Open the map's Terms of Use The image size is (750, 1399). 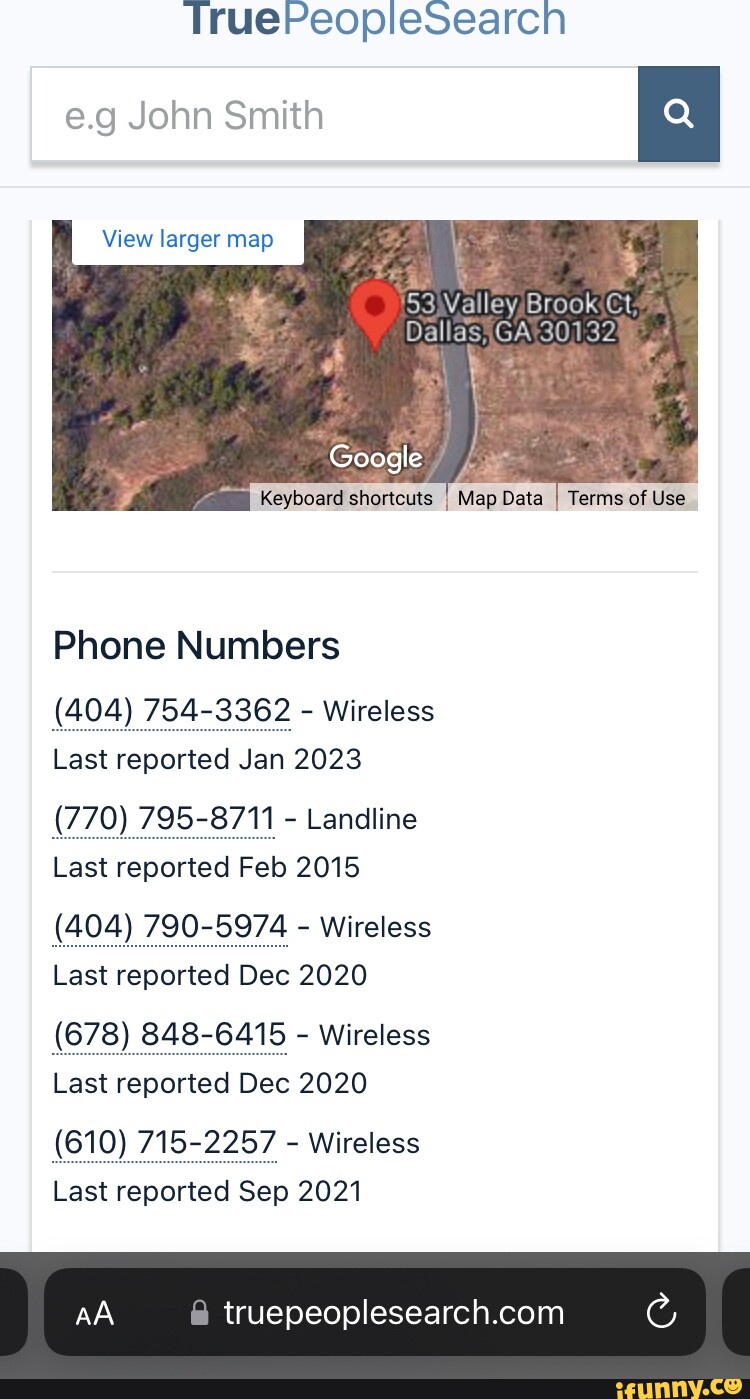[x=626, y=498]
